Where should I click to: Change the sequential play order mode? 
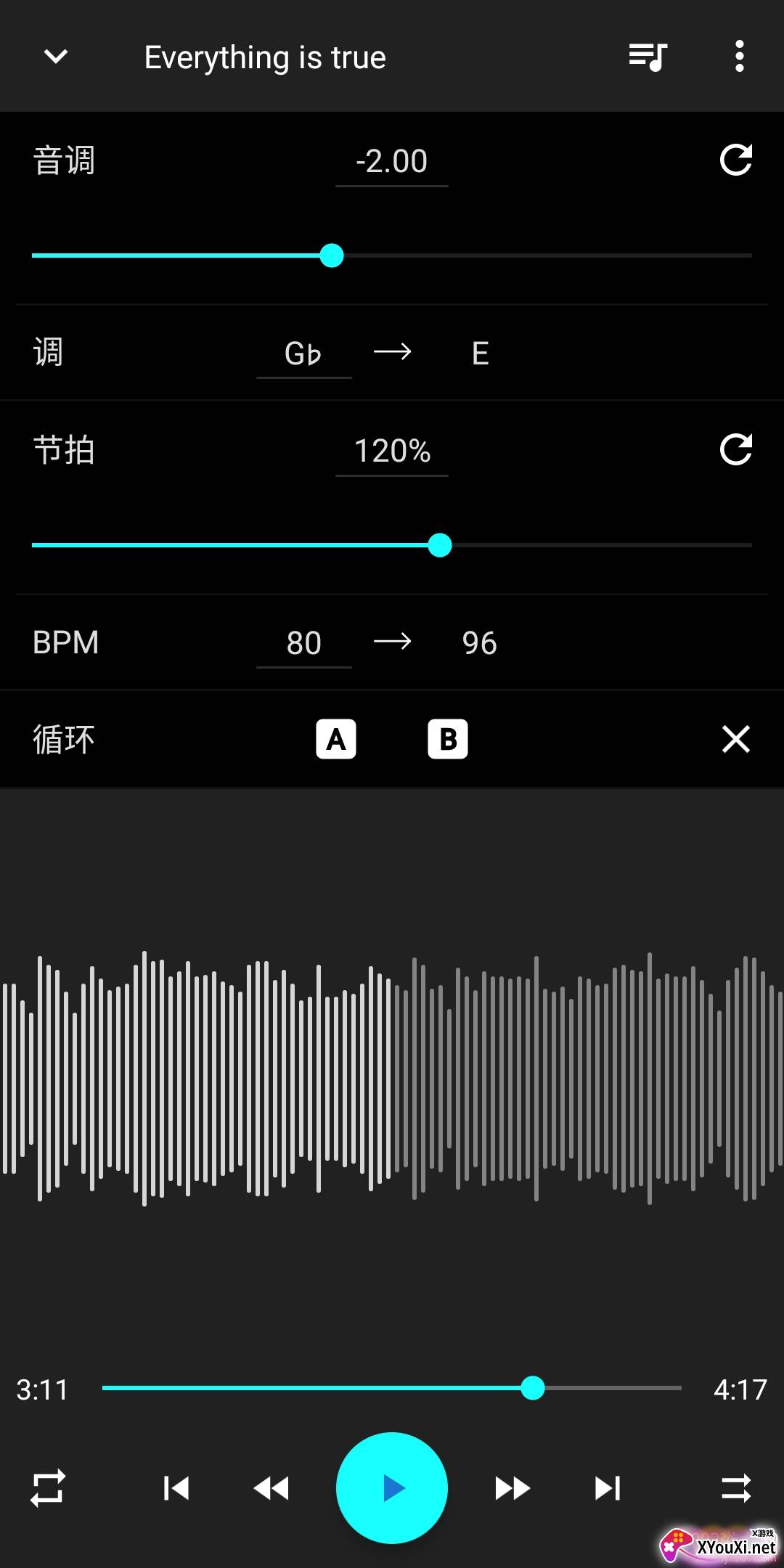735,1488
